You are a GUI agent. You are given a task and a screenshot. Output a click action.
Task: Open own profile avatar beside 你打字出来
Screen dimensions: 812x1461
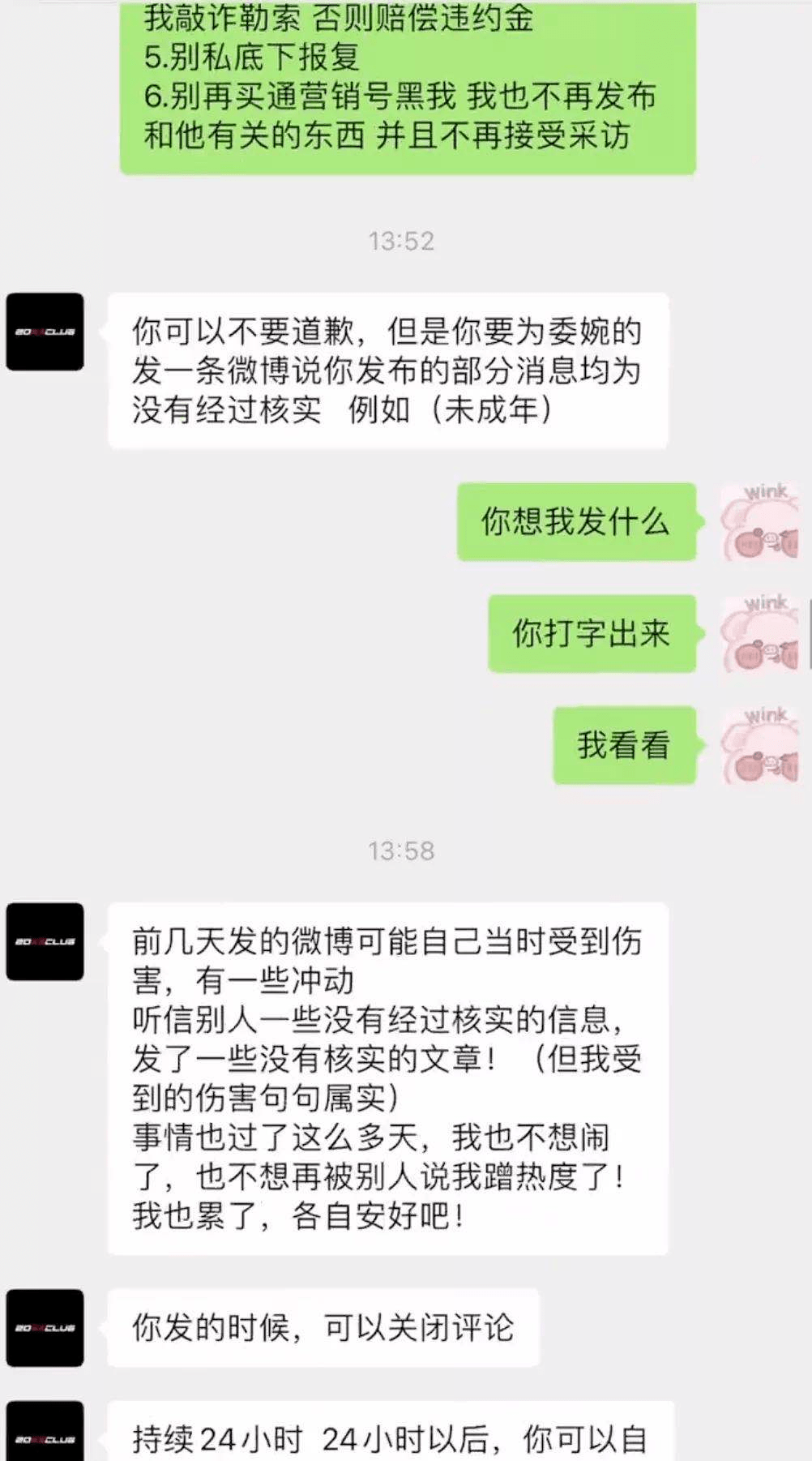coord(760,634)
